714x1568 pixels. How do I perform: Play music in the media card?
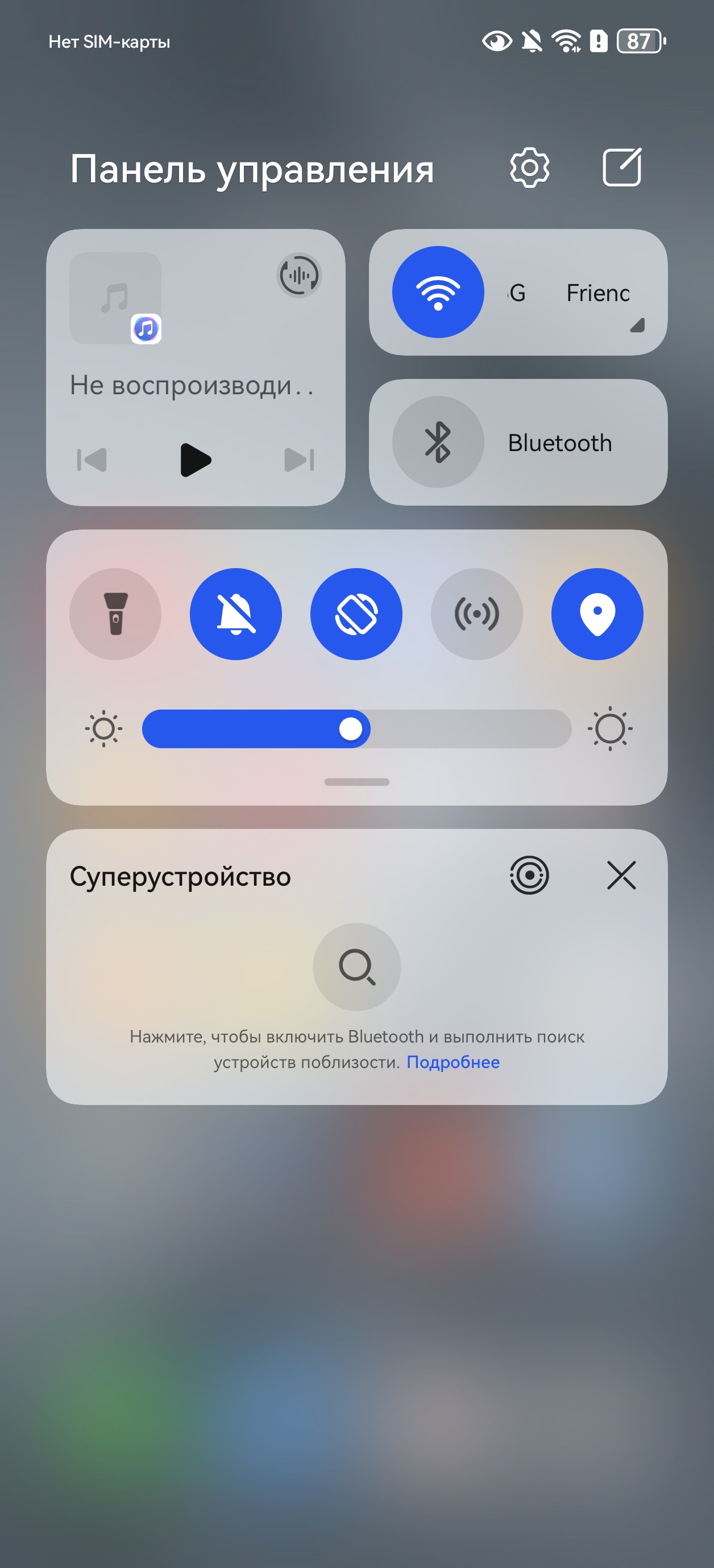click(196, 460)
